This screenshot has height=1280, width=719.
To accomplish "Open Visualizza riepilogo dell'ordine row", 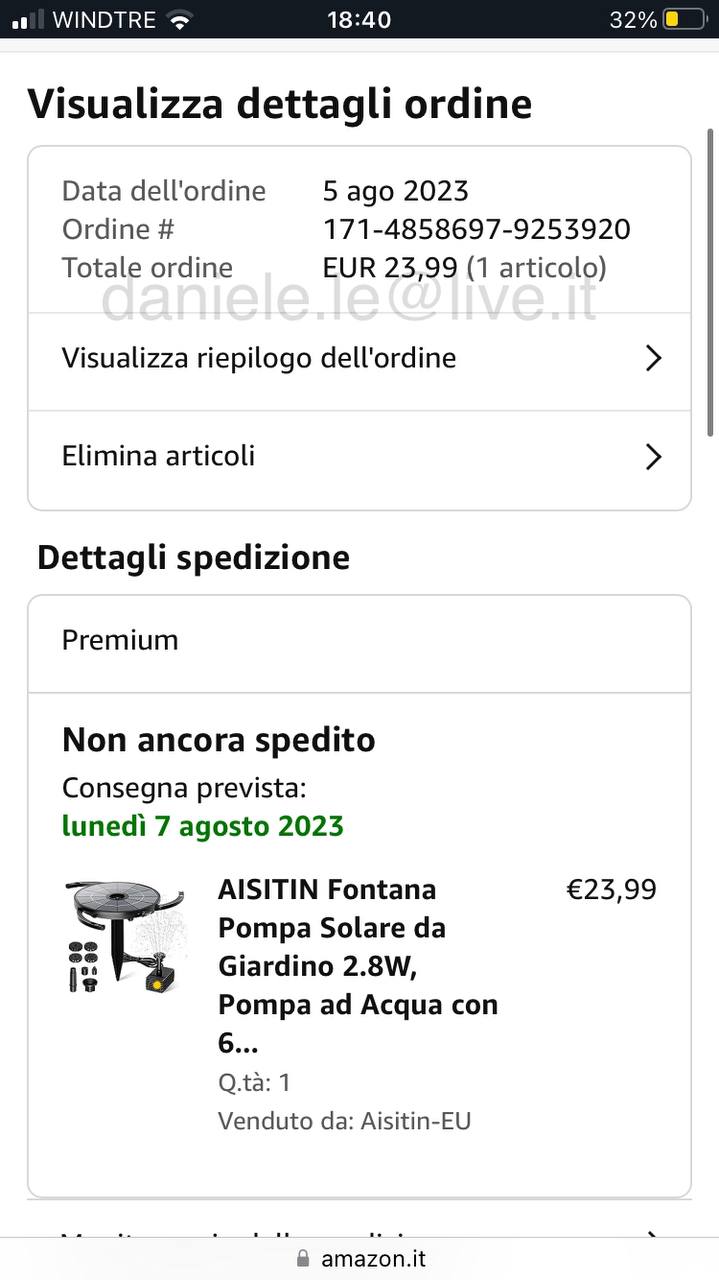I will pos(359,358).
